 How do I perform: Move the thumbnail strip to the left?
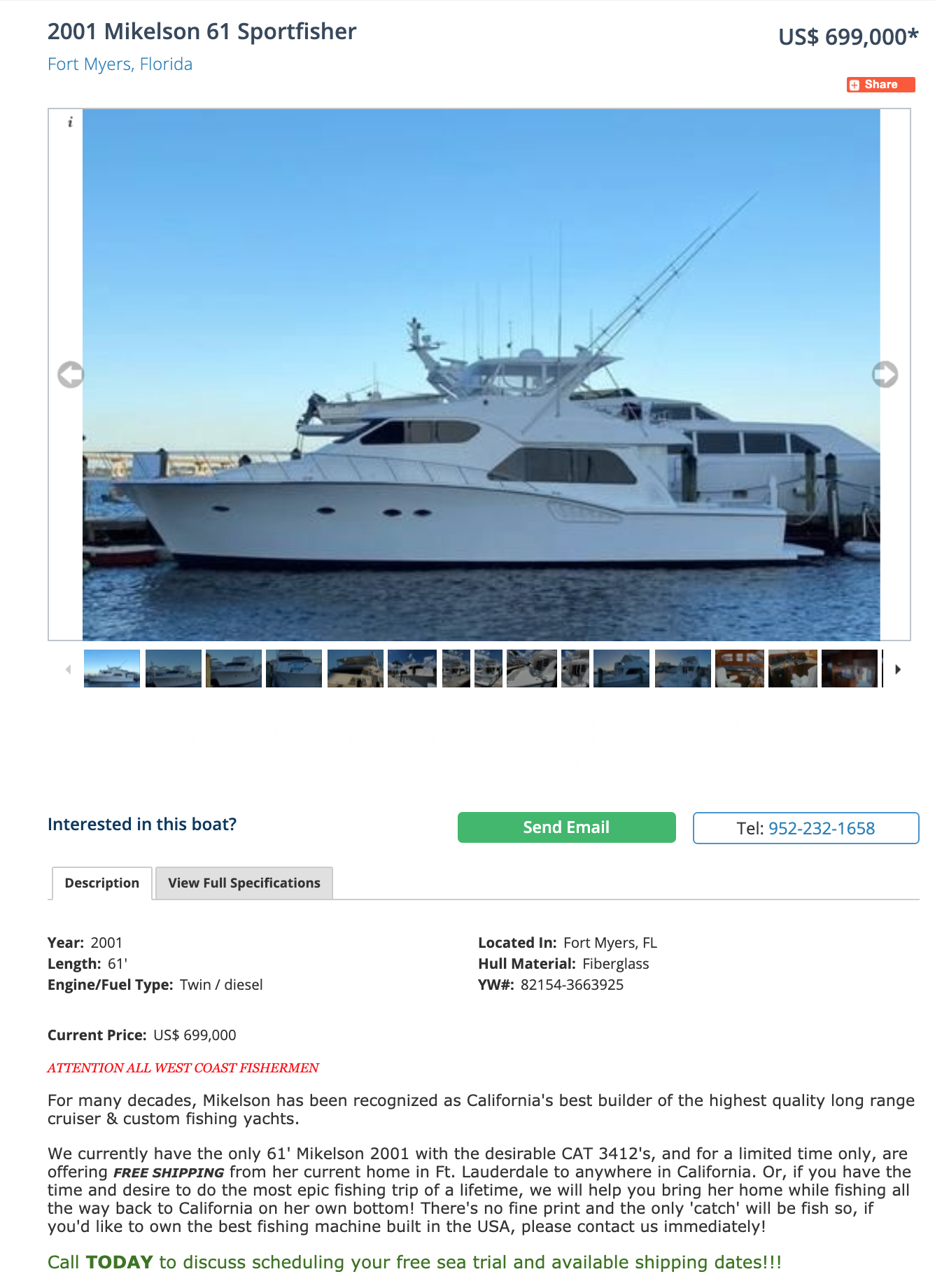coord(68,669)
